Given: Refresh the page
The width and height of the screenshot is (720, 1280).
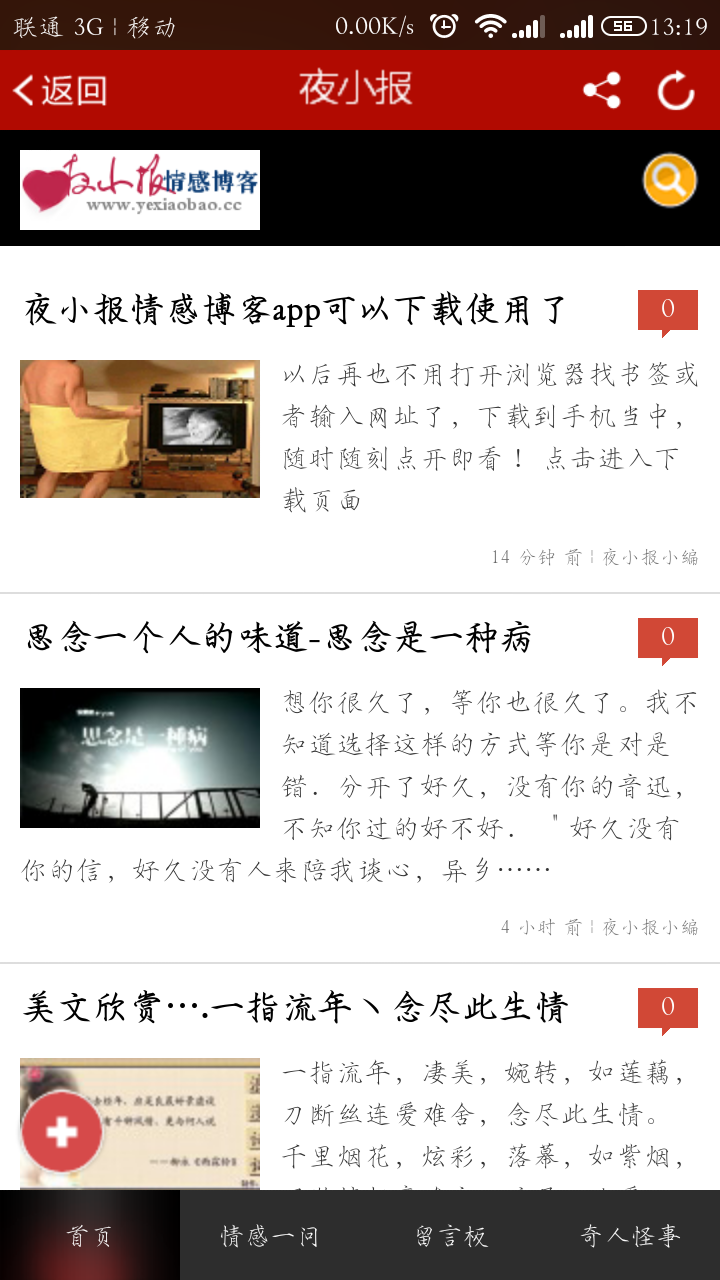Looking at the screenshot, I should (x=676, y=91).
